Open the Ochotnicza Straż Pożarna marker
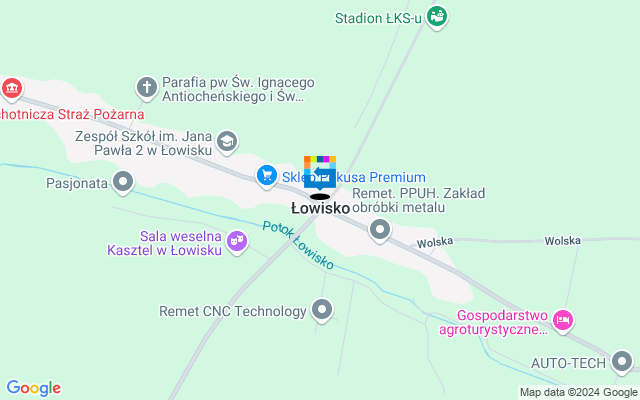This screenshot has height=400, width=640. [11, 89]
